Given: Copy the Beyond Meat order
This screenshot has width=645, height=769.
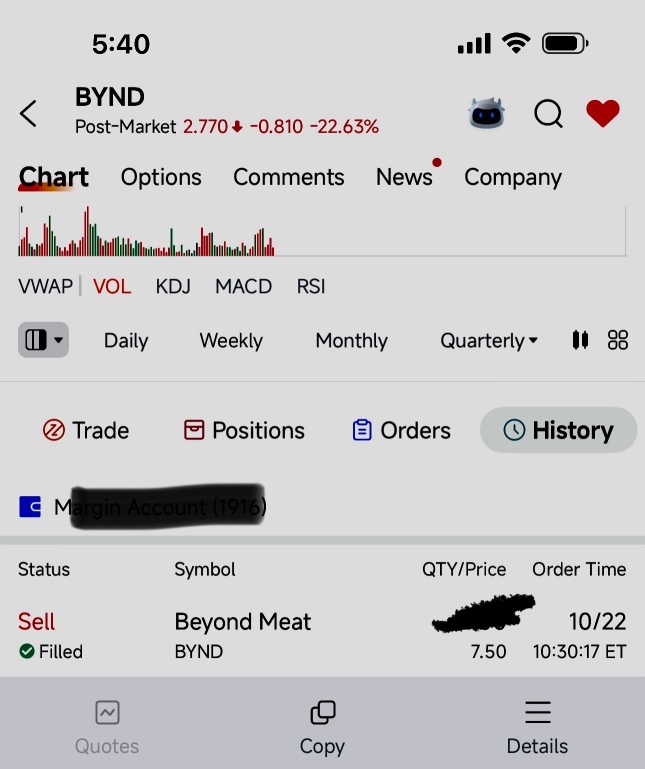Looking at the screenshot, I should point(322,727).
